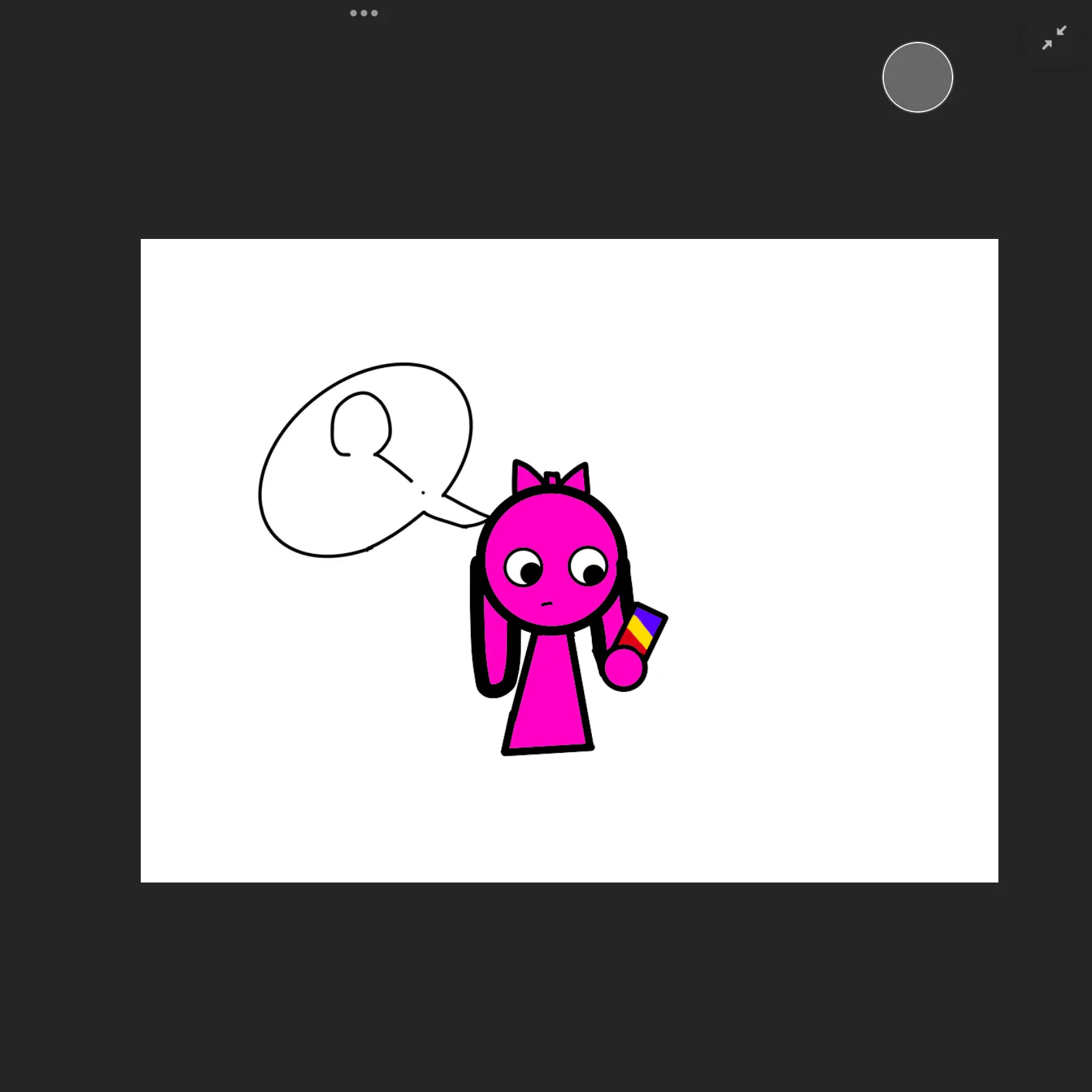Tap the gray color circle
This screenshot has height=1092, width=1092.
[917, 77]
